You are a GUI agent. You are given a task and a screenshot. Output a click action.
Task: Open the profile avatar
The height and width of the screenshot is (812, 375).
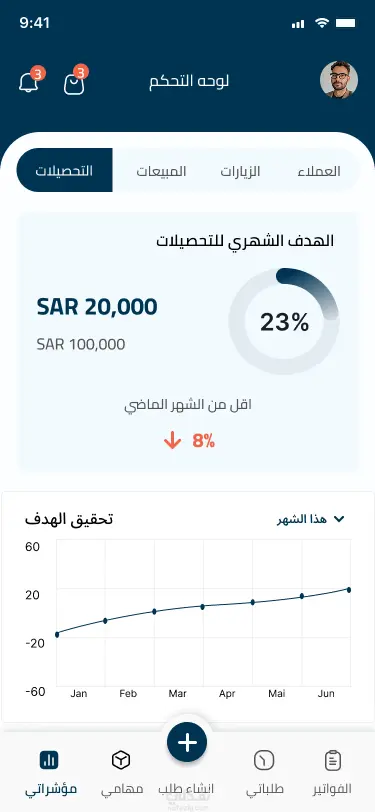tap(339, 80)
